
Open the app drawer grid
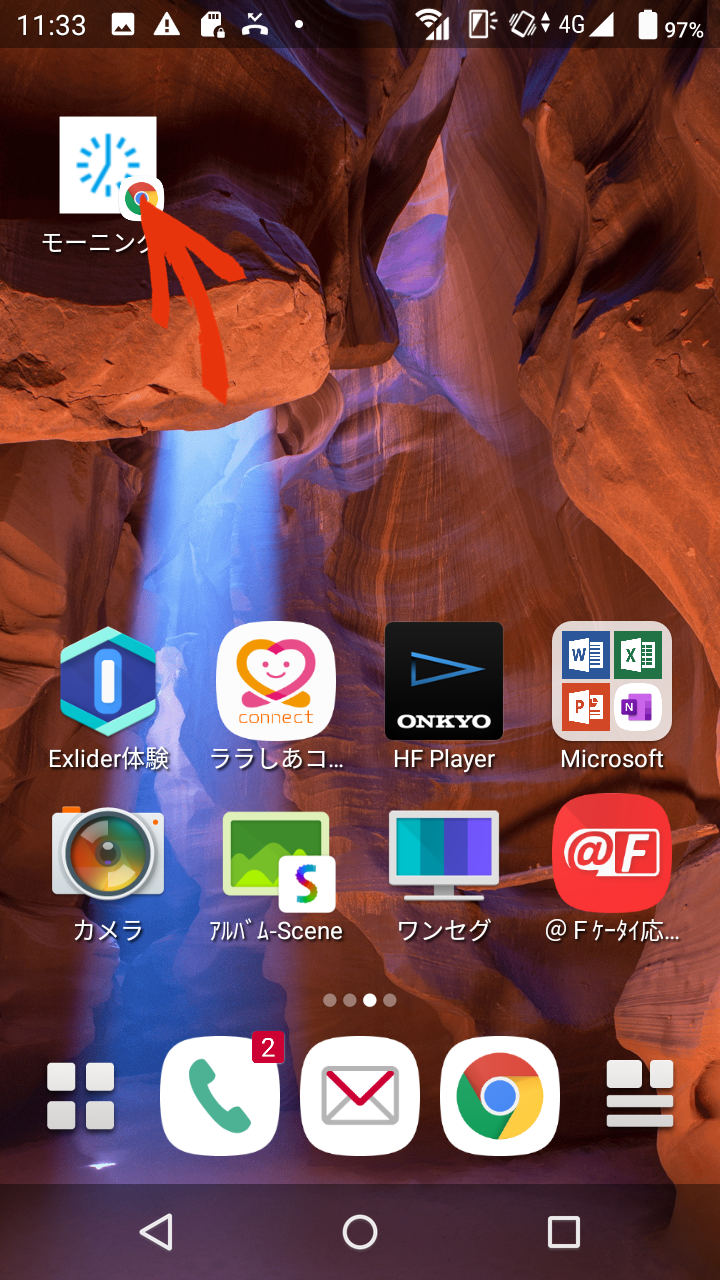click(x=80, y=1096)
